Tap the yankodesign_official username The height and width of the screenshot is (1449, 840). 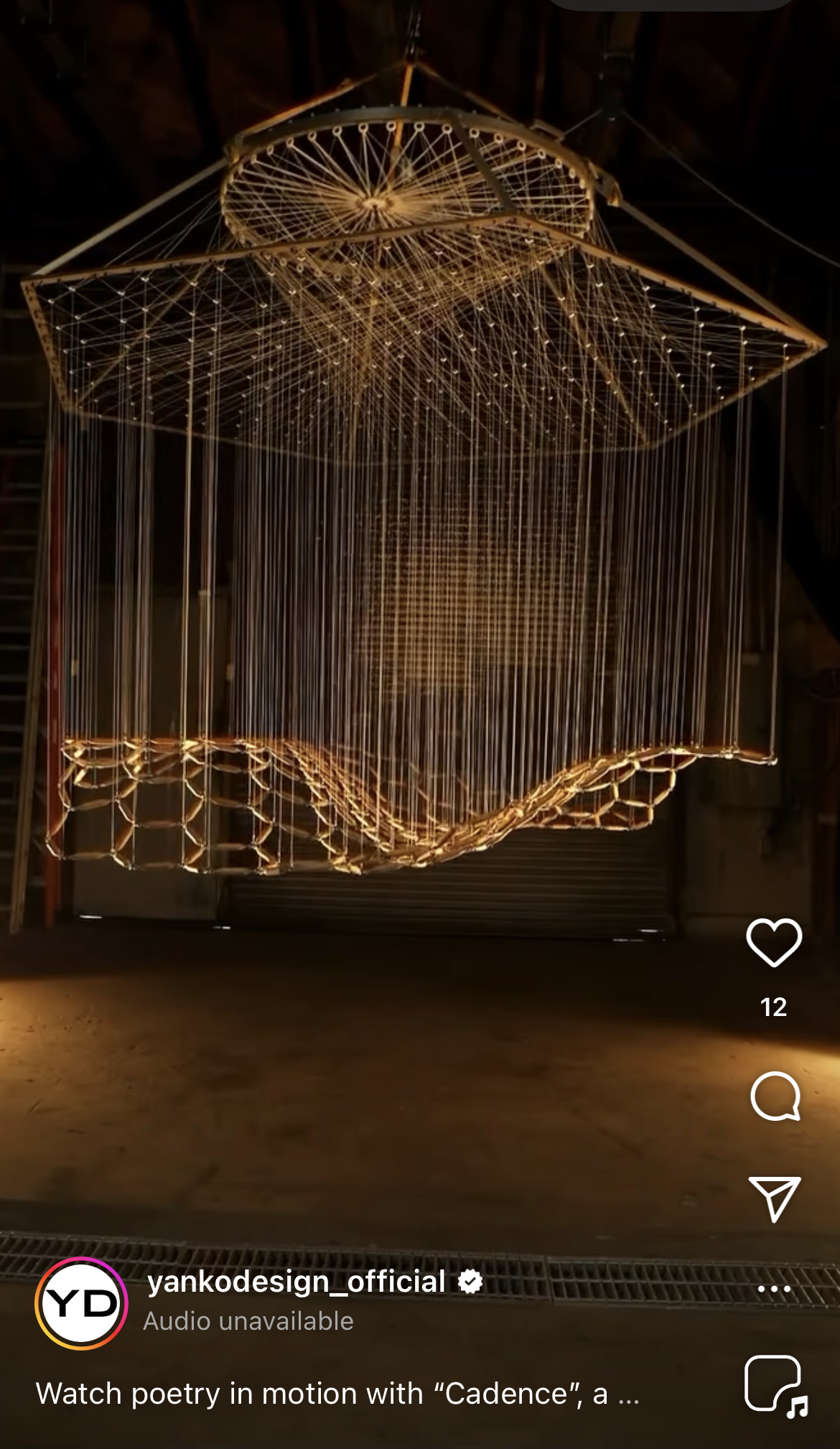click(x=296, y=1282)
